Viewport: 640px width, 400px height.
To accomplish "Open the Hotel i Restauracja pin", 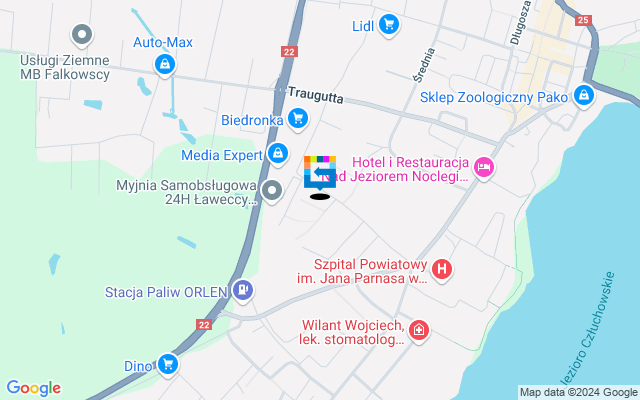I will point(484,168).
